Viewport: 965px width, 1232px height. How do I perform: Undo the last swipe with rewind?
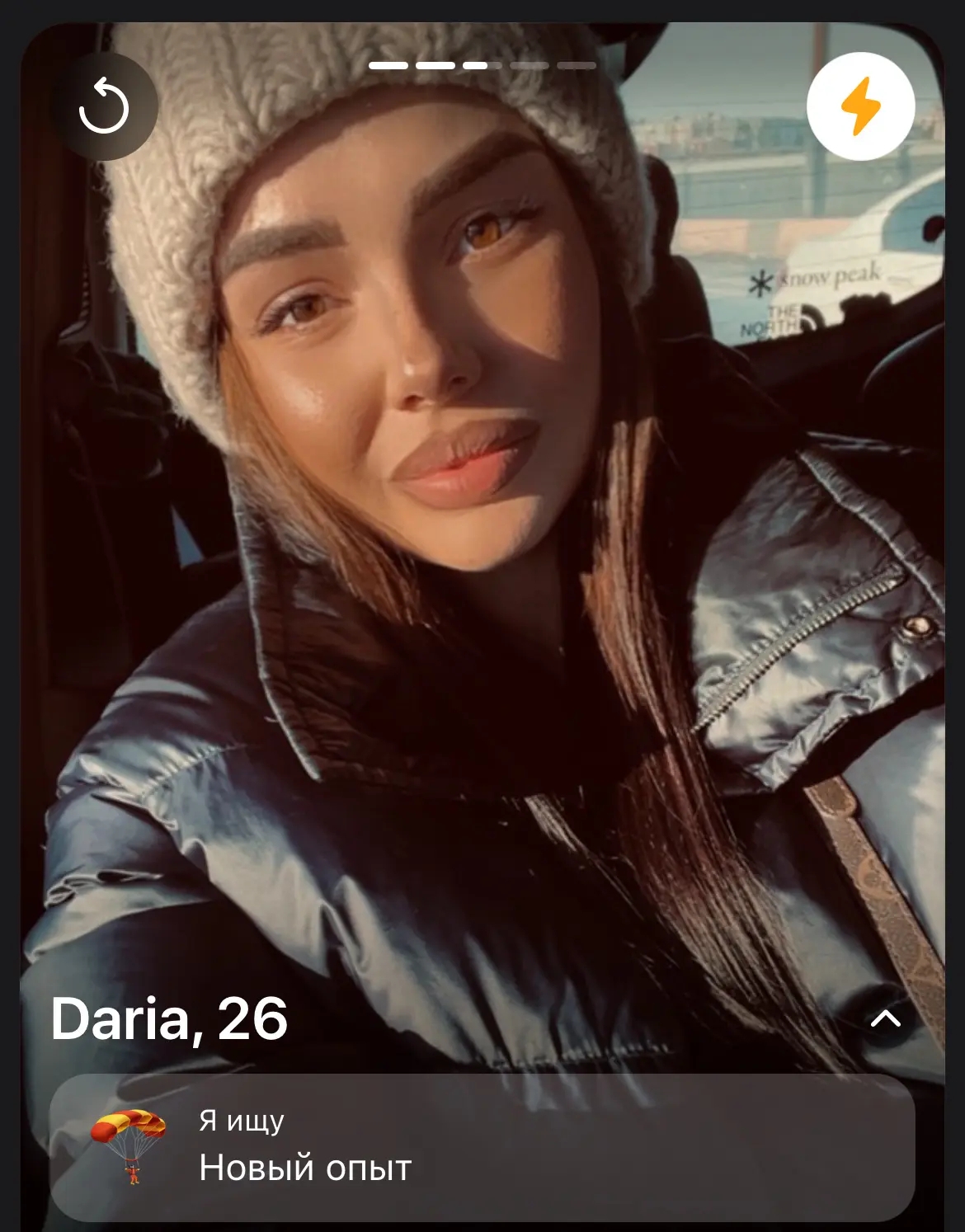click(105, 106)
